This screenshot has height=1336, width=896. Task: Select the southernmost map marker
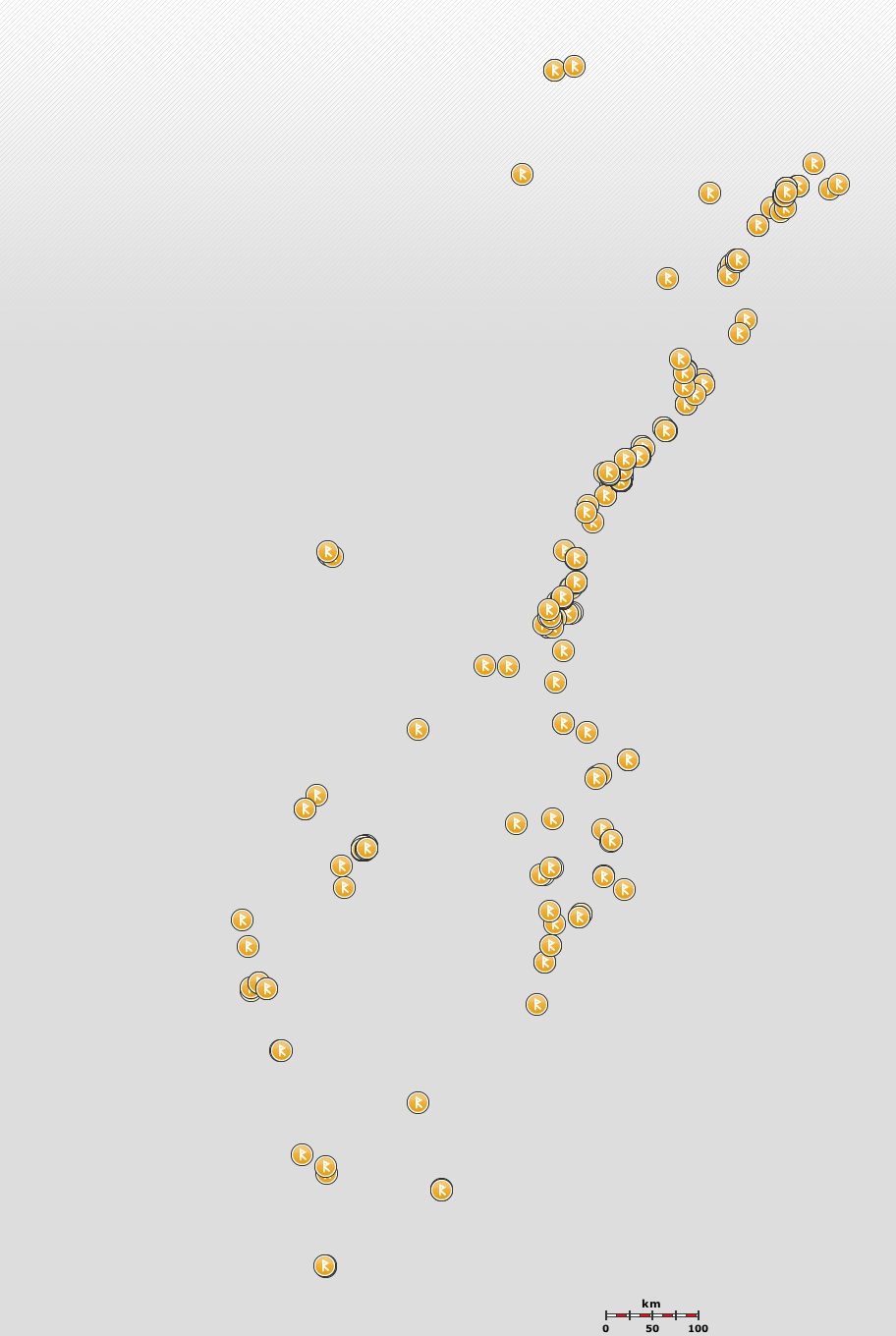[325, 1265]
